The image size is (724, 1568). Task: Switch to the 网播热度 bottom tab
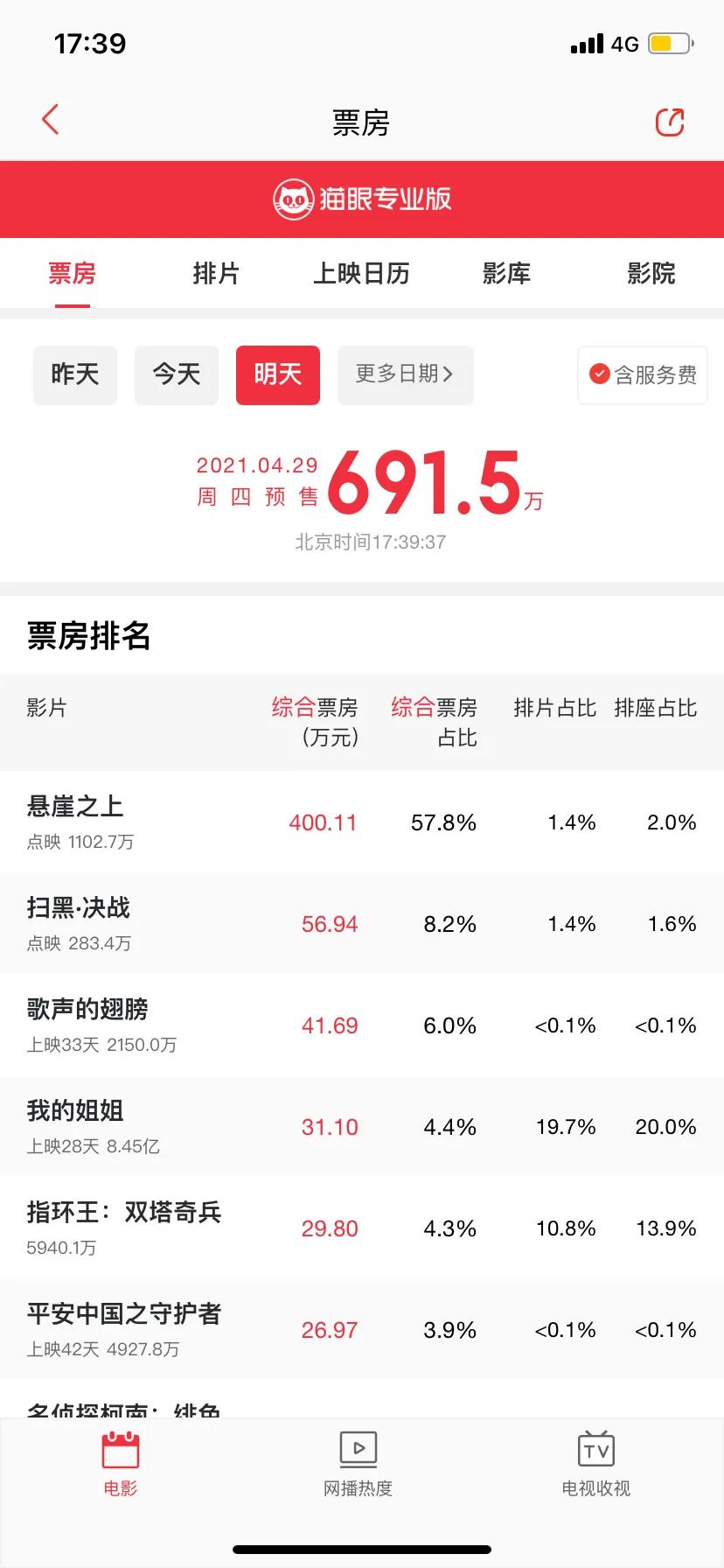[359, 1465]
